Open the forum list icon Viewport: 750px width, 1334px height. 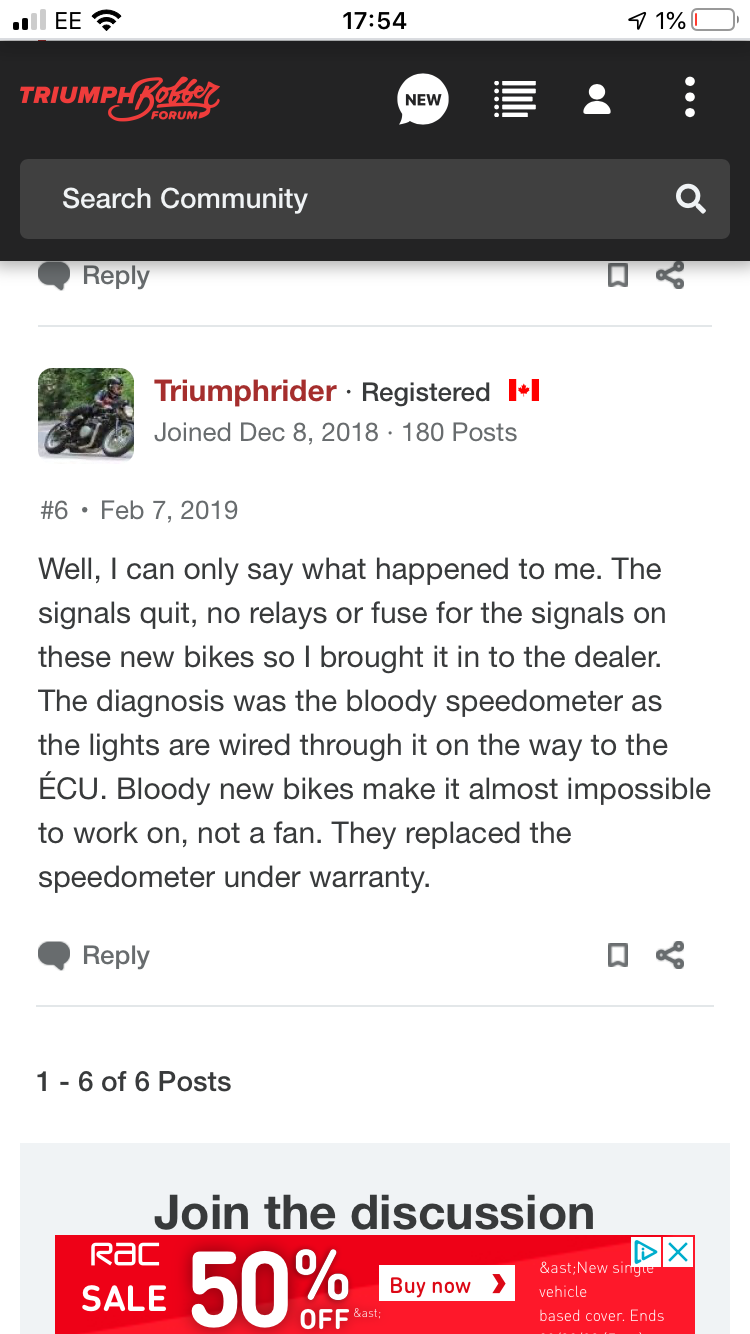(515, 99)
